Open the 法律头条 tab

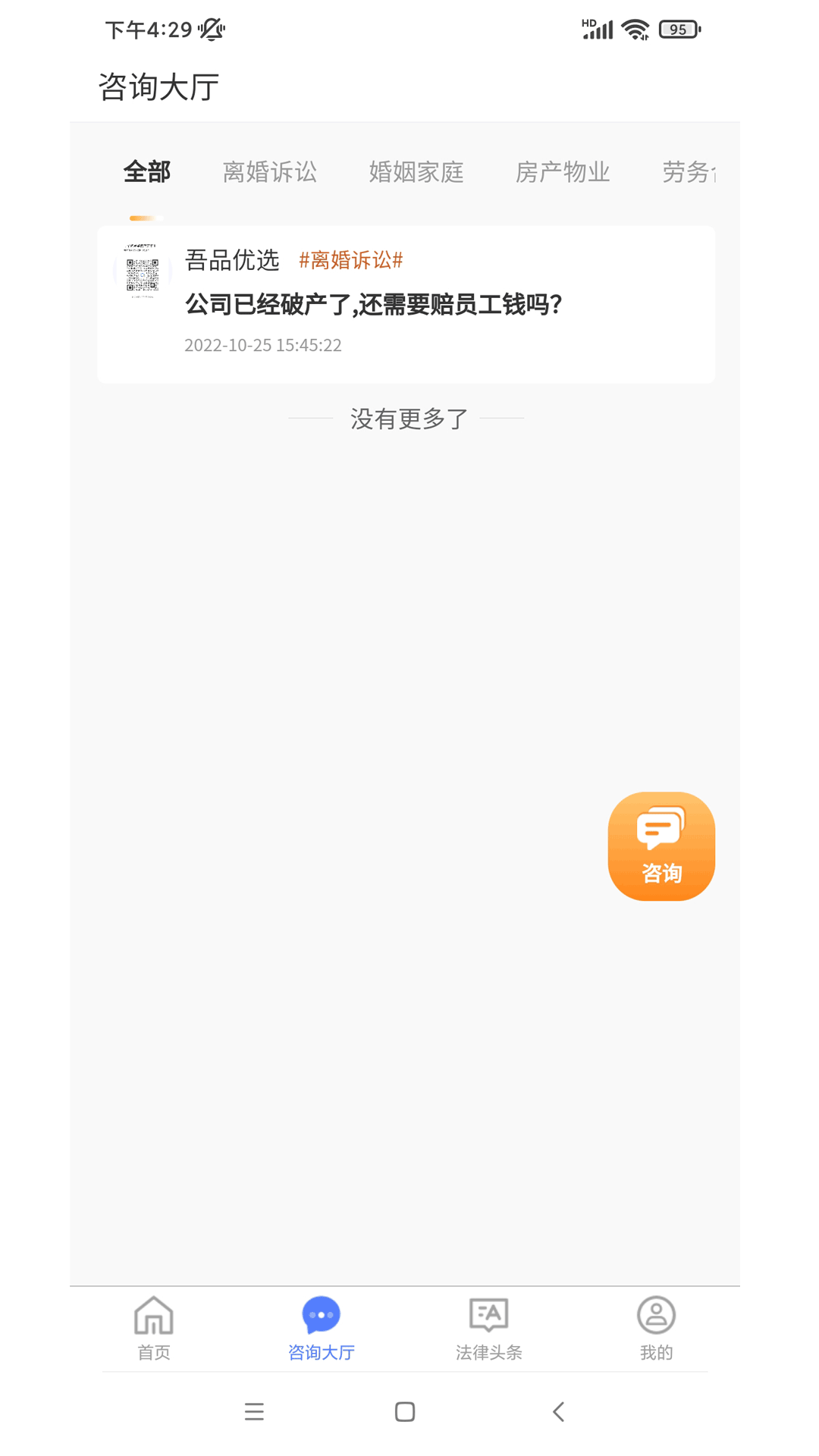click(x=488, y=1329)
